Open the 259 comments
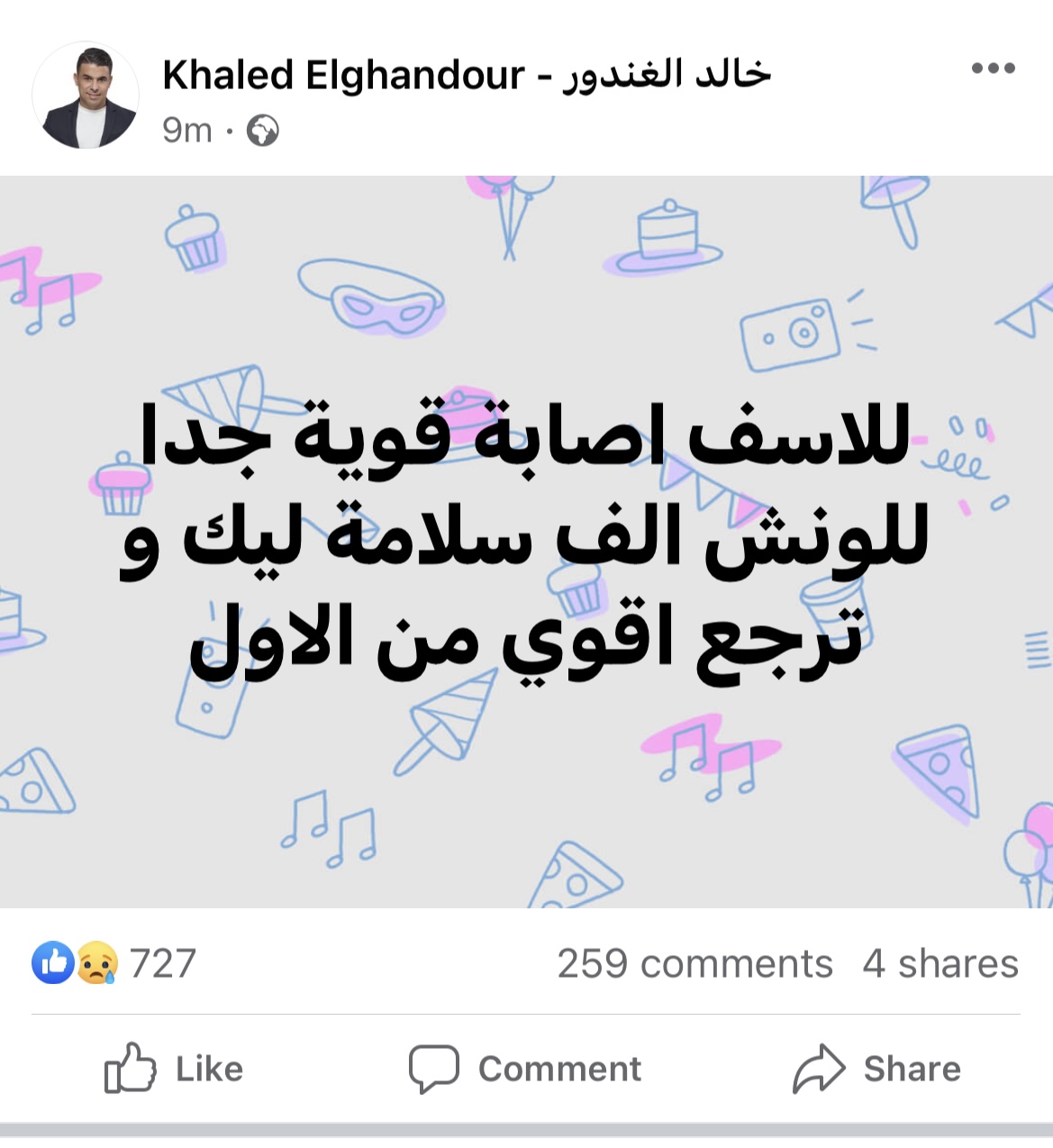 (x=694, y=963)
